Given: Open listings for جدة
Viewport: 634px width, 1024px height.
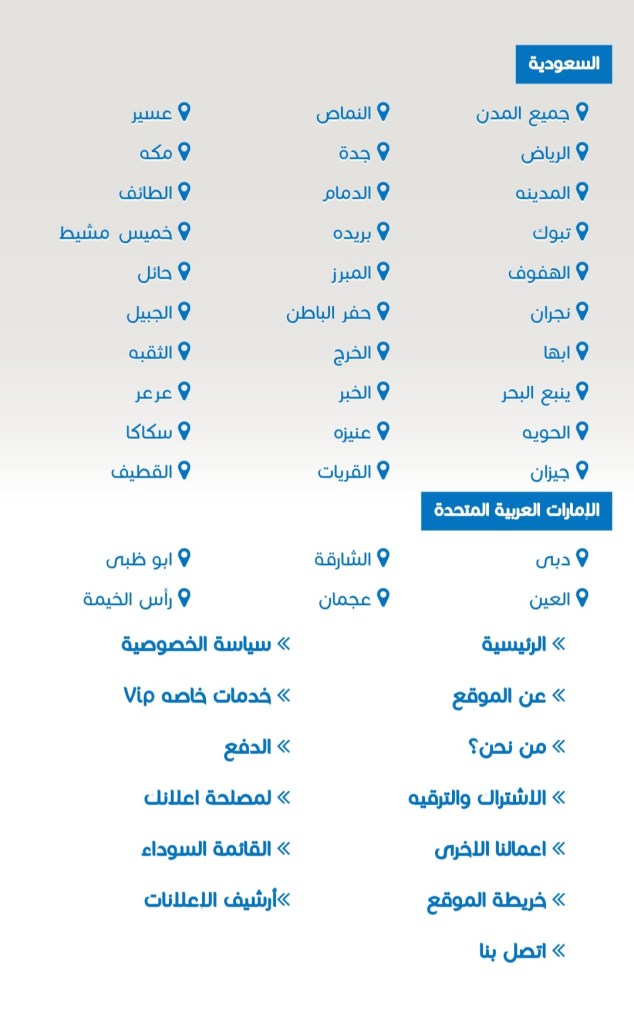Looking at the screenshot, I should tap(356, 154).
